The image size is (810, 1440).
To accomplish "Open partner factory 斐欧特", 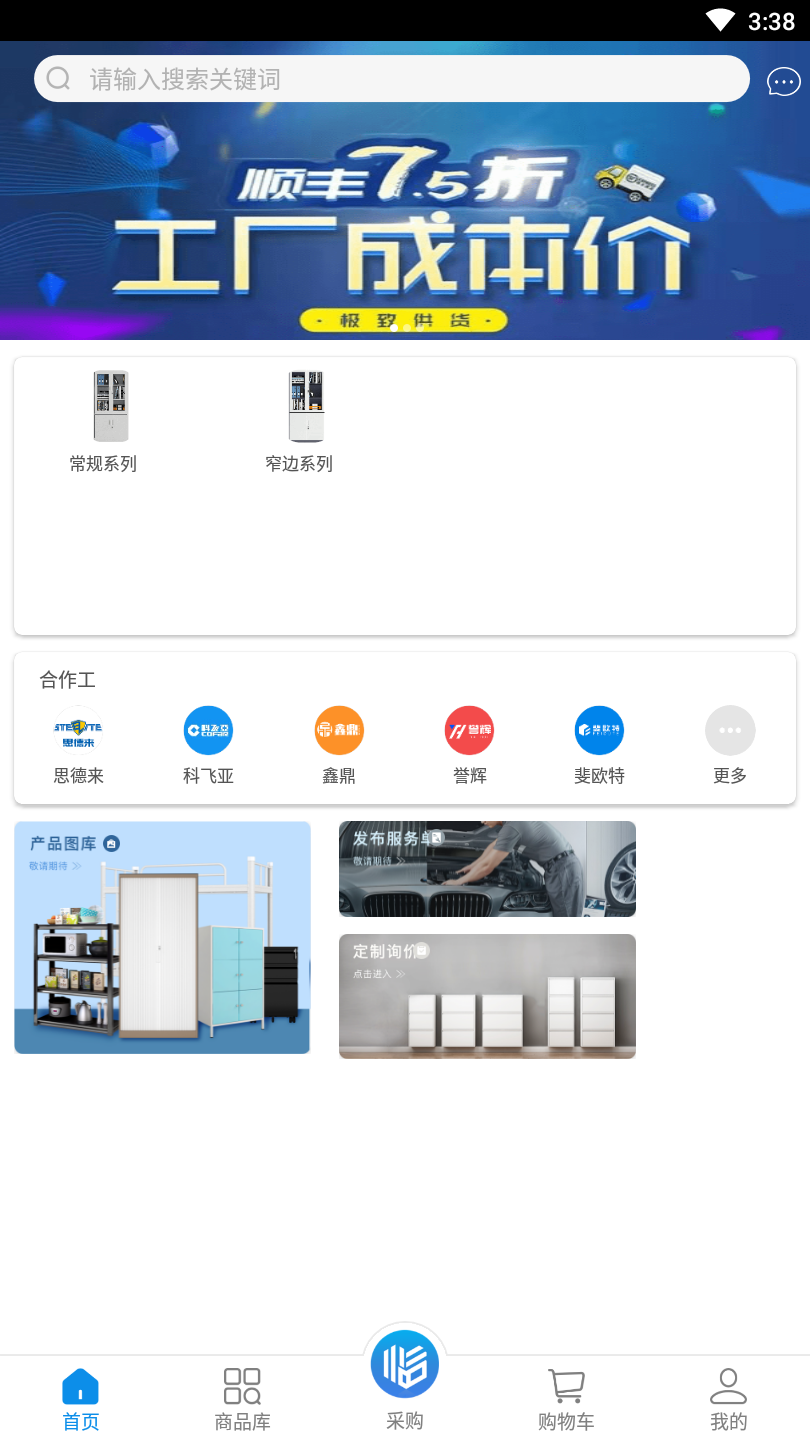I will tap(599, 745).
